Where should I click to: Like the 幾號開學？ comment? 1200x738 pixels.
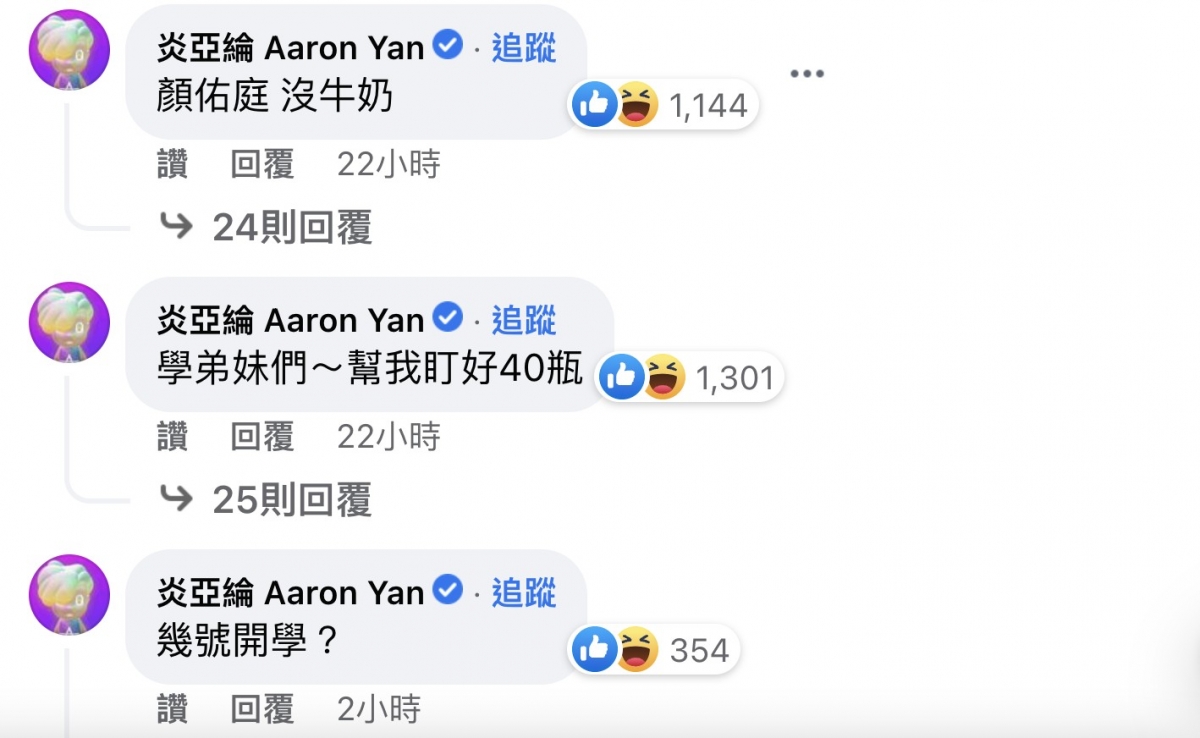click(172, 709)
